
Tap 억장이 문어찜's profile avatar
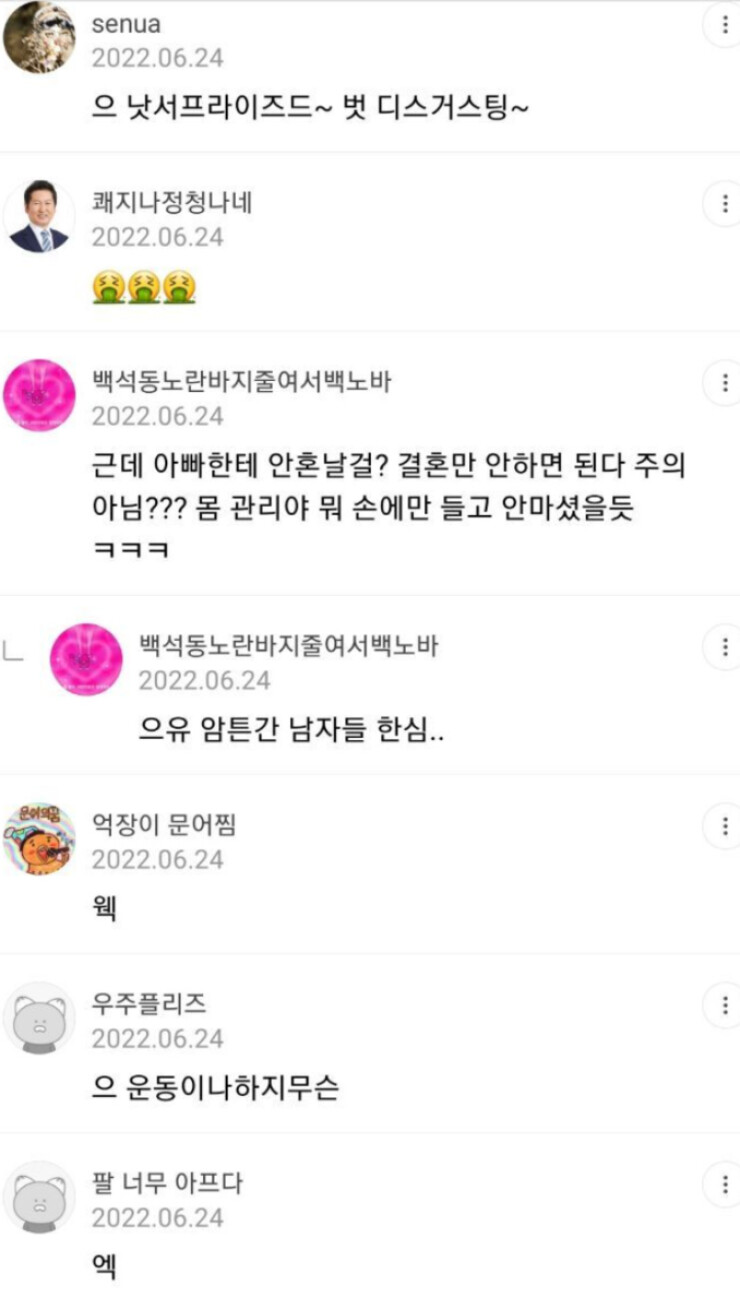(x=39, y=839)
